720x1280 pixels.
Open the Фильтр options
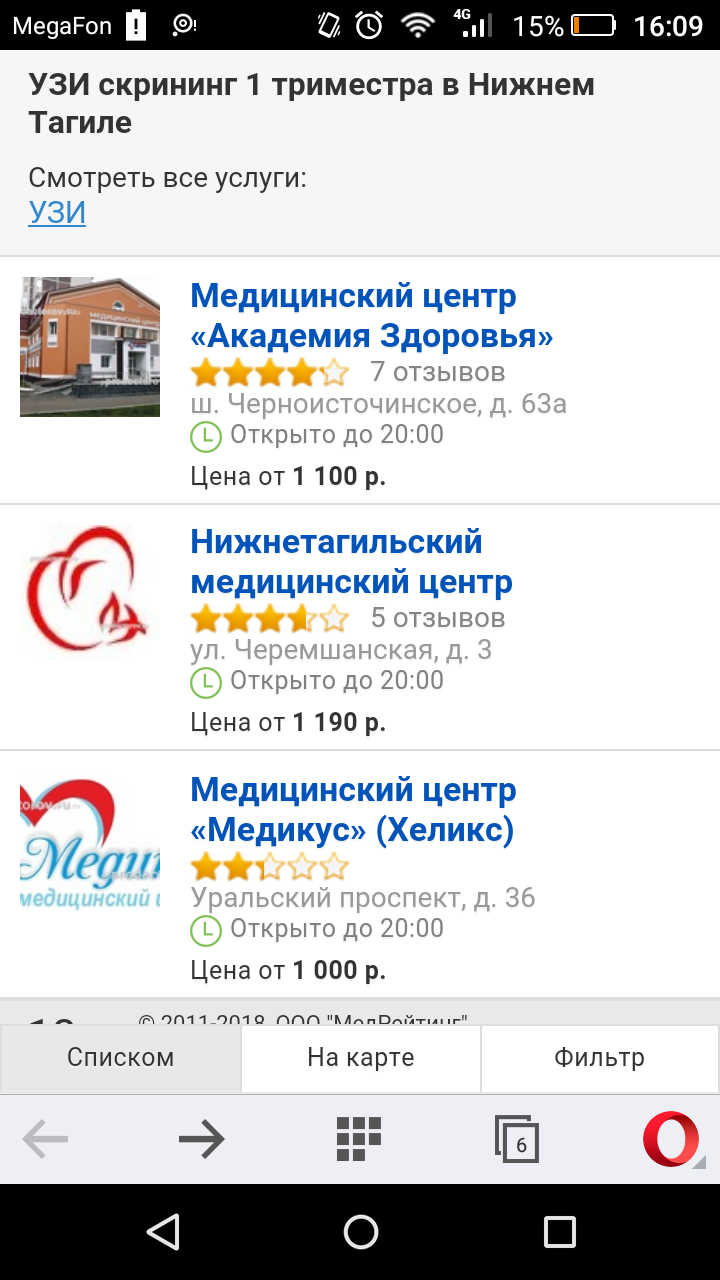tap(599, 1058)
